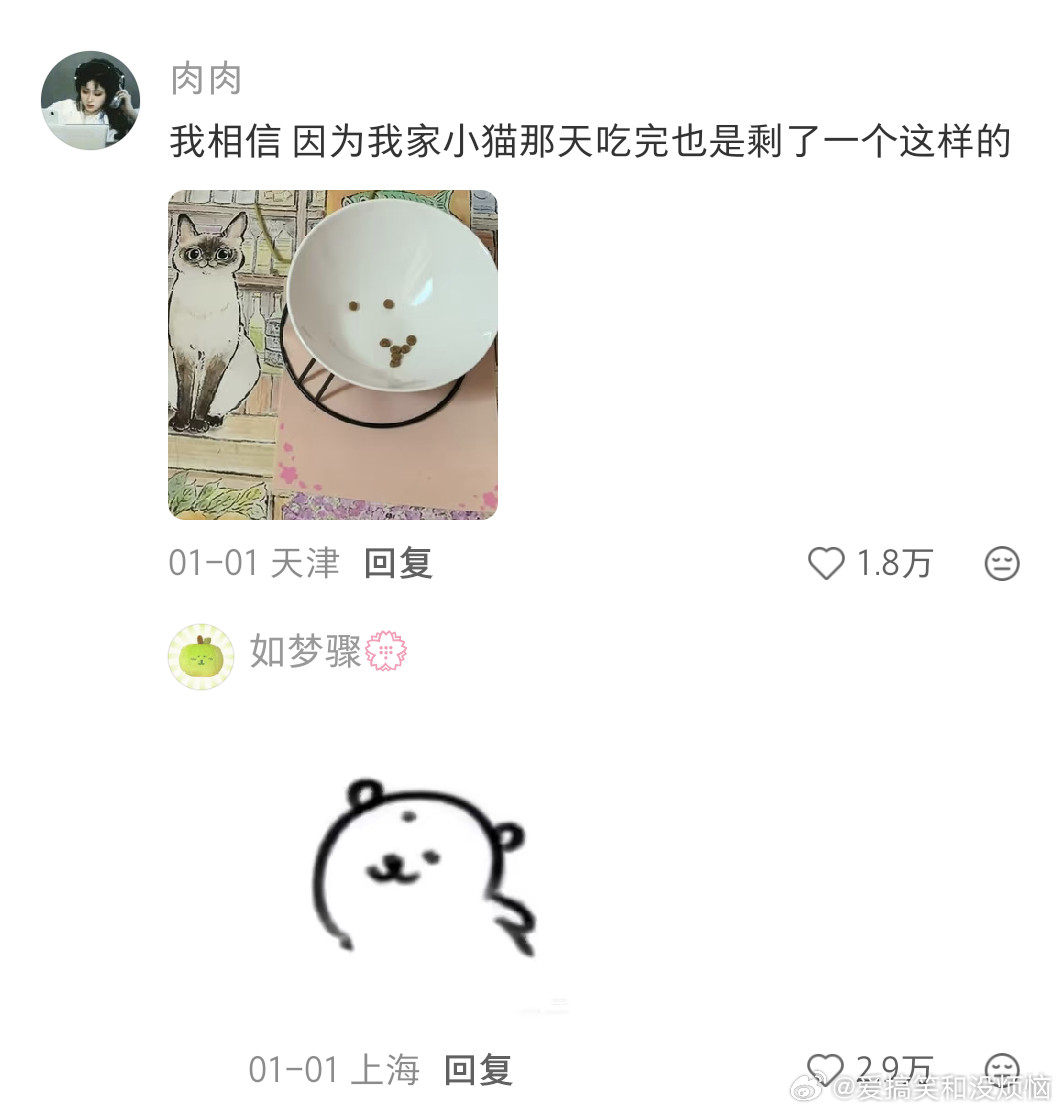Click 如梦骤's green apple avatar
The width and height of the screenshot is (1062, 1112).
pyautogui.click(x=200, y=655)
